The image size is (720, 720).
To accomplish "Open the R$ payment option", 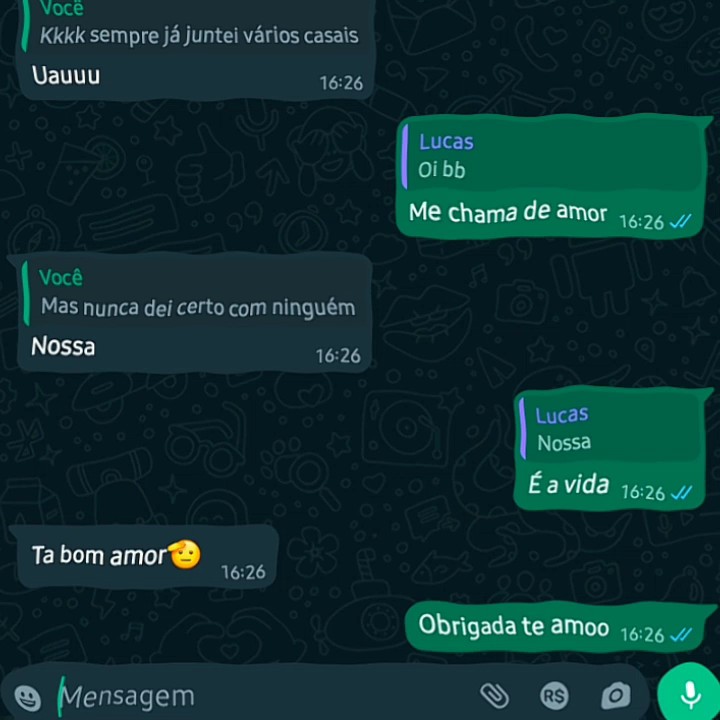I will point(554,696).
